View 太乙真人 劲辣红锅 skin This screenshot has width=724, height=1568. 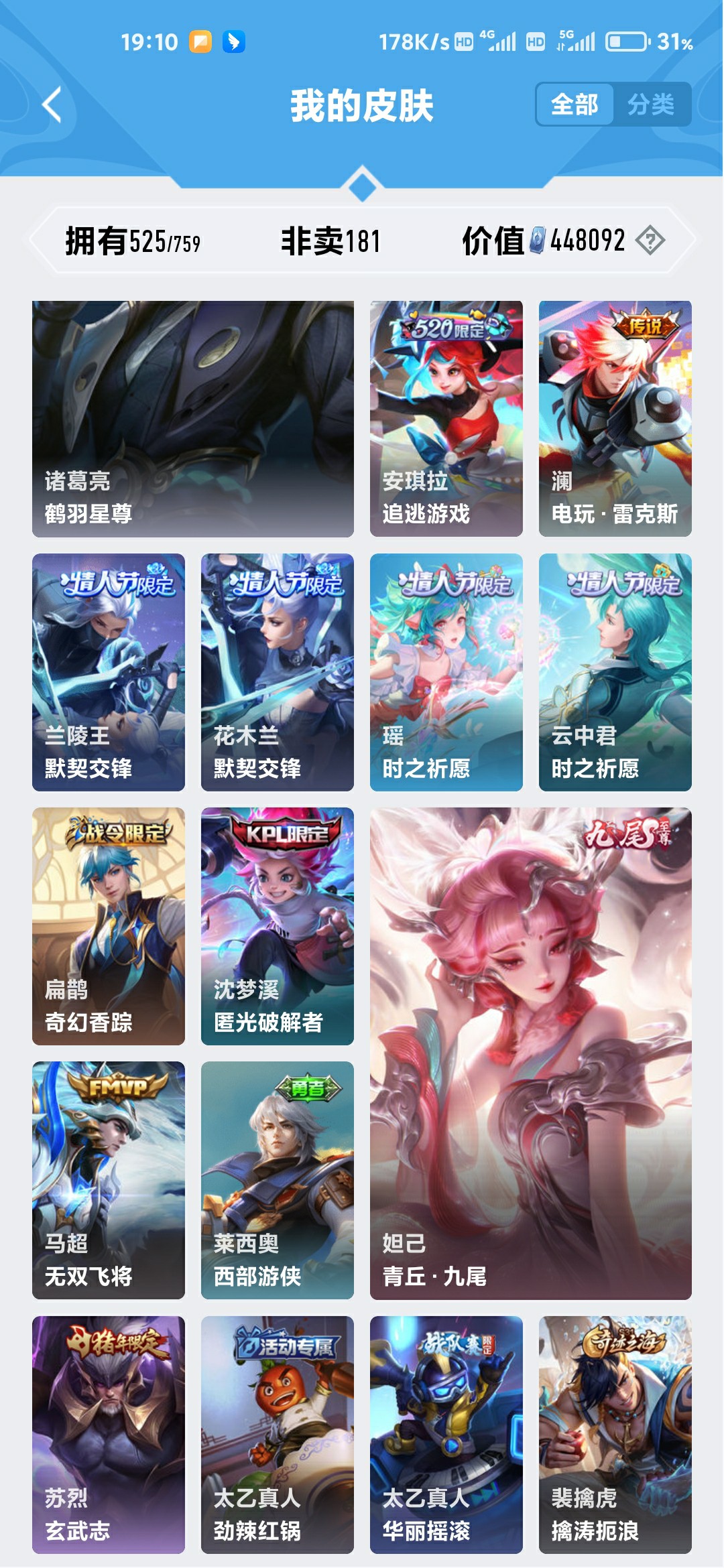[277, 1434]
